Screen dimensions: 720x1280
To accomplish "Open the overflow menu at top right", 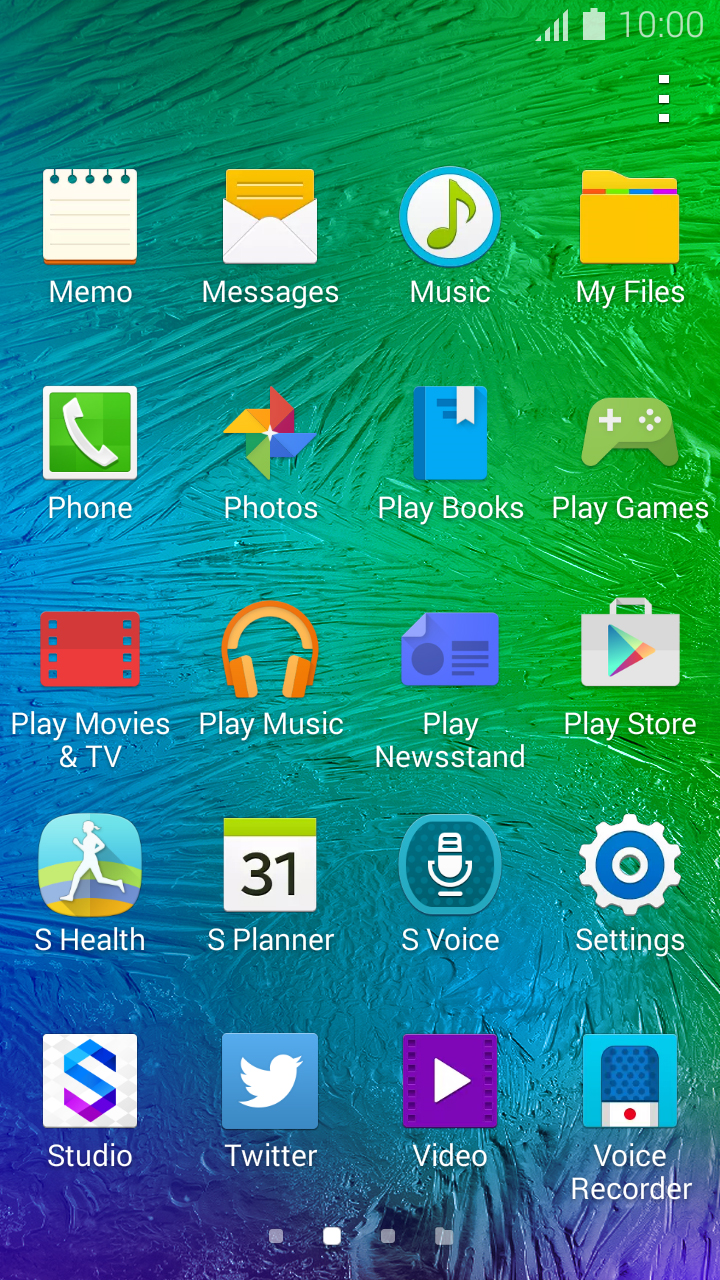I will pos(664,99).
